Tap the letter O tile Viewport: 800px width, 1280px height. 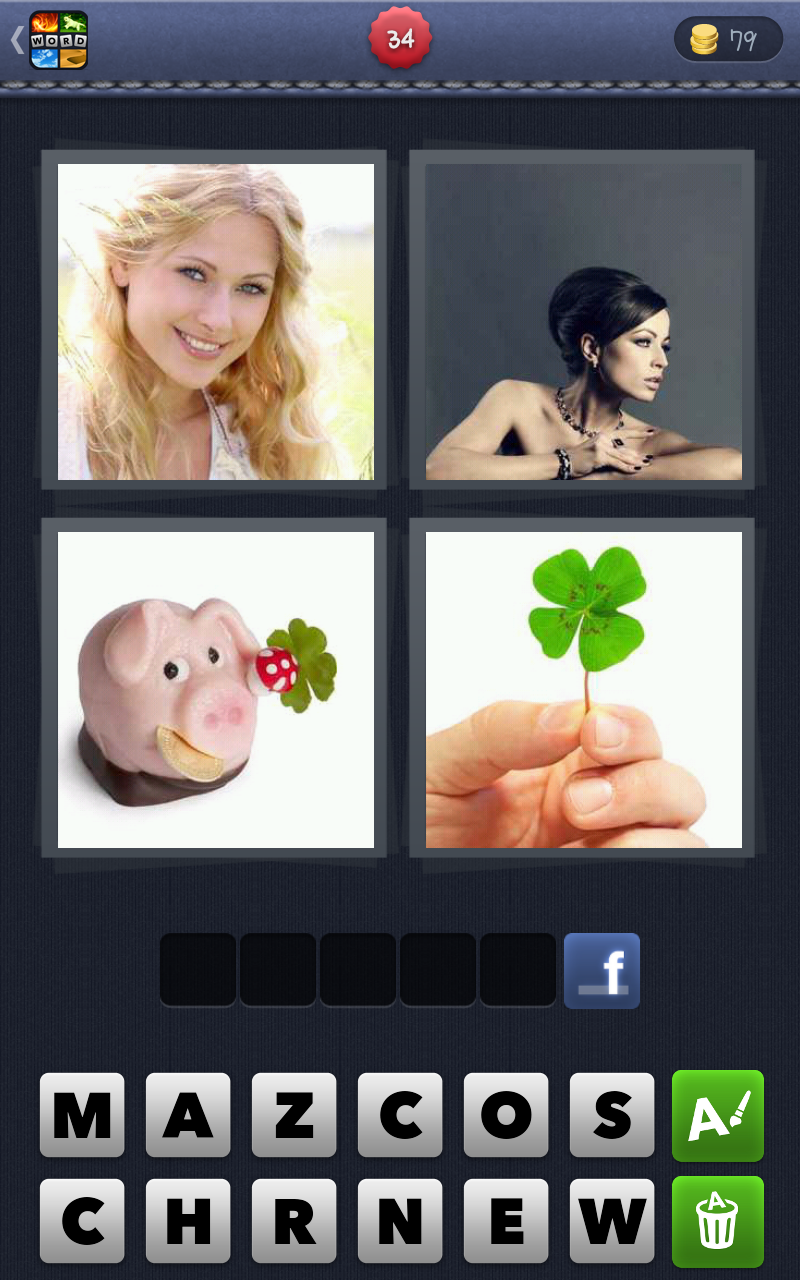tap(506, 1115)
